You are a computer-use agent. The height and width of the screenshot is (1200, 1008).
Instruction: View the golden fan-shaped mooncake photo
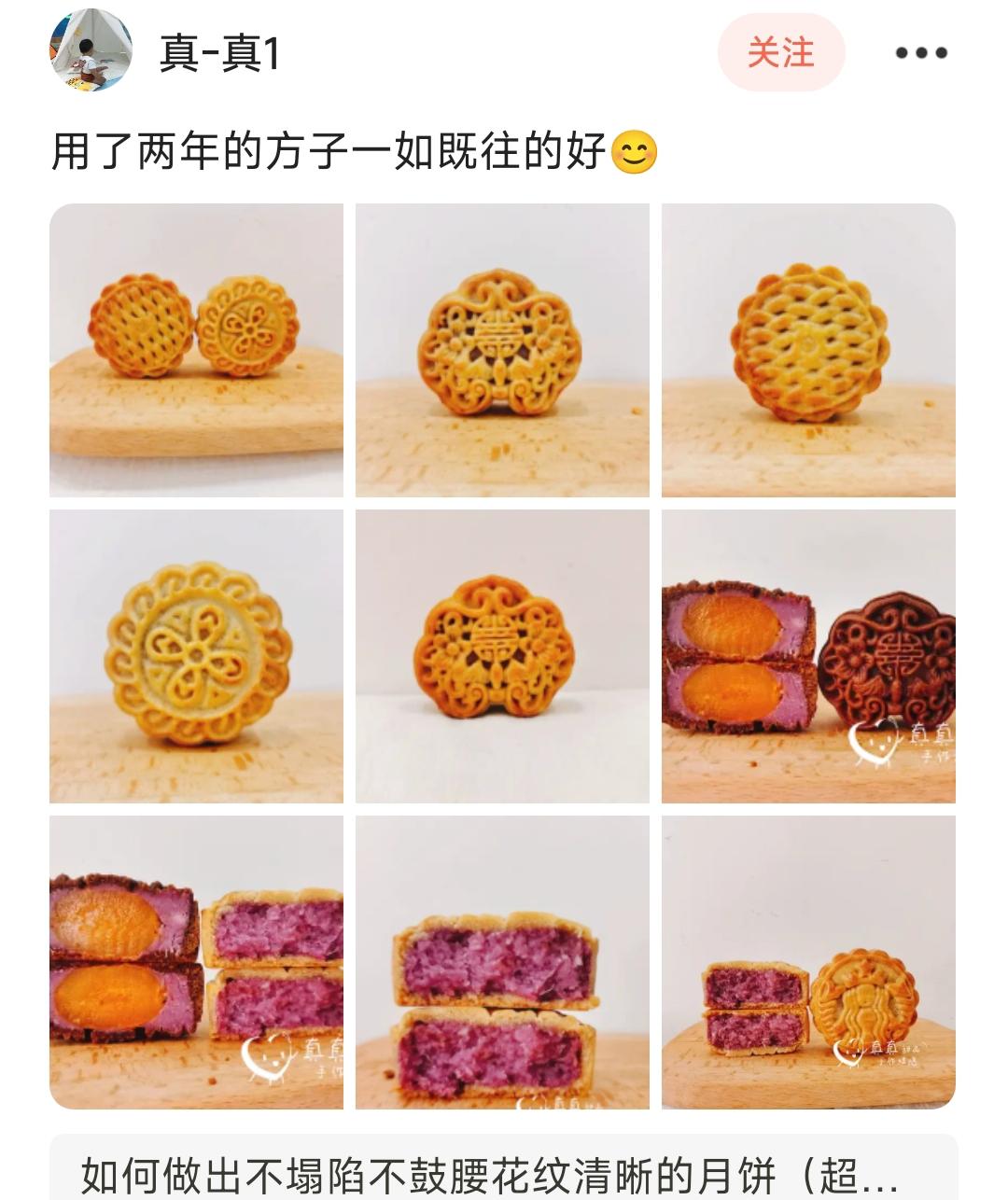[502, 350]
